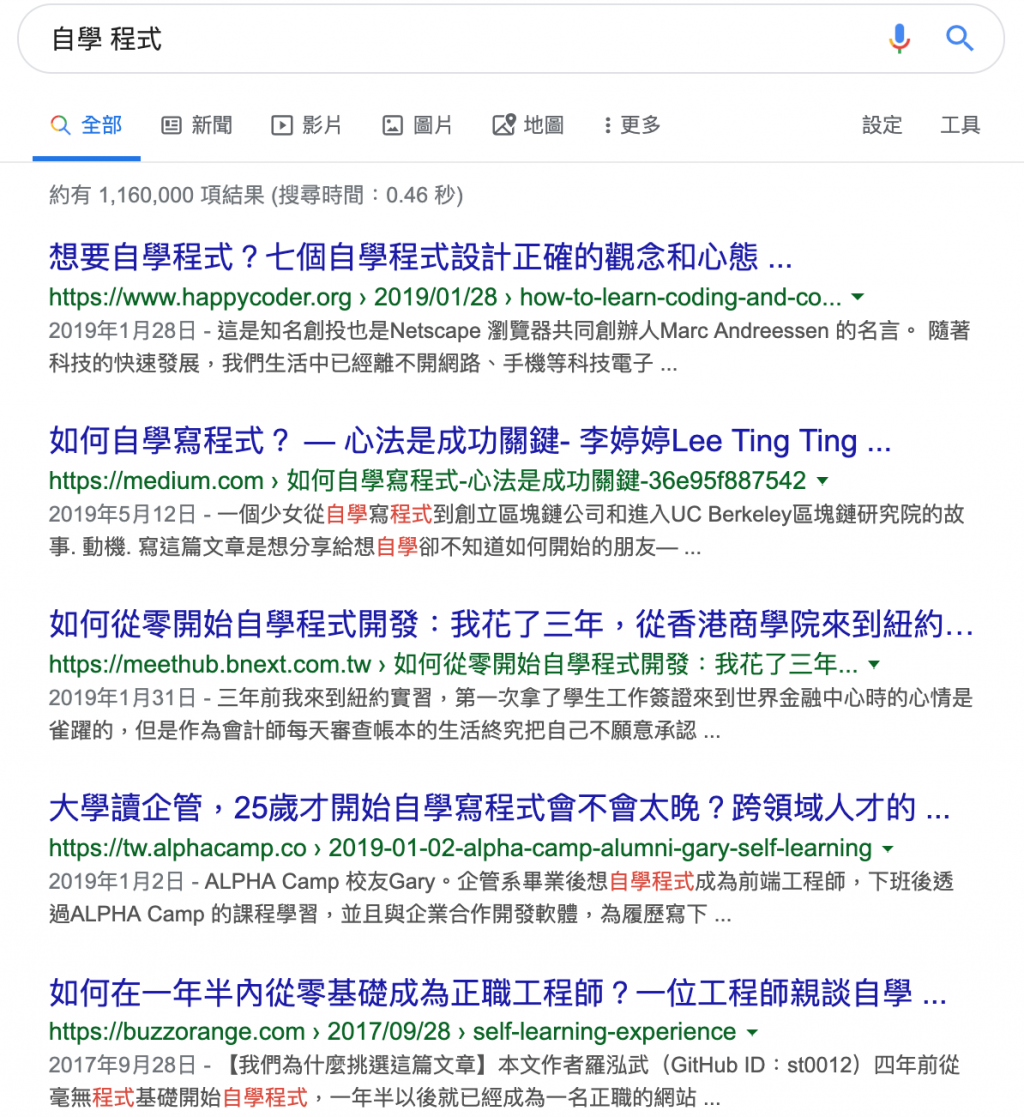Open result 如何在一年半內從零基礎成為正職工程師
This screenshot has height=1117, width=1024.
(x=497, y=993)
